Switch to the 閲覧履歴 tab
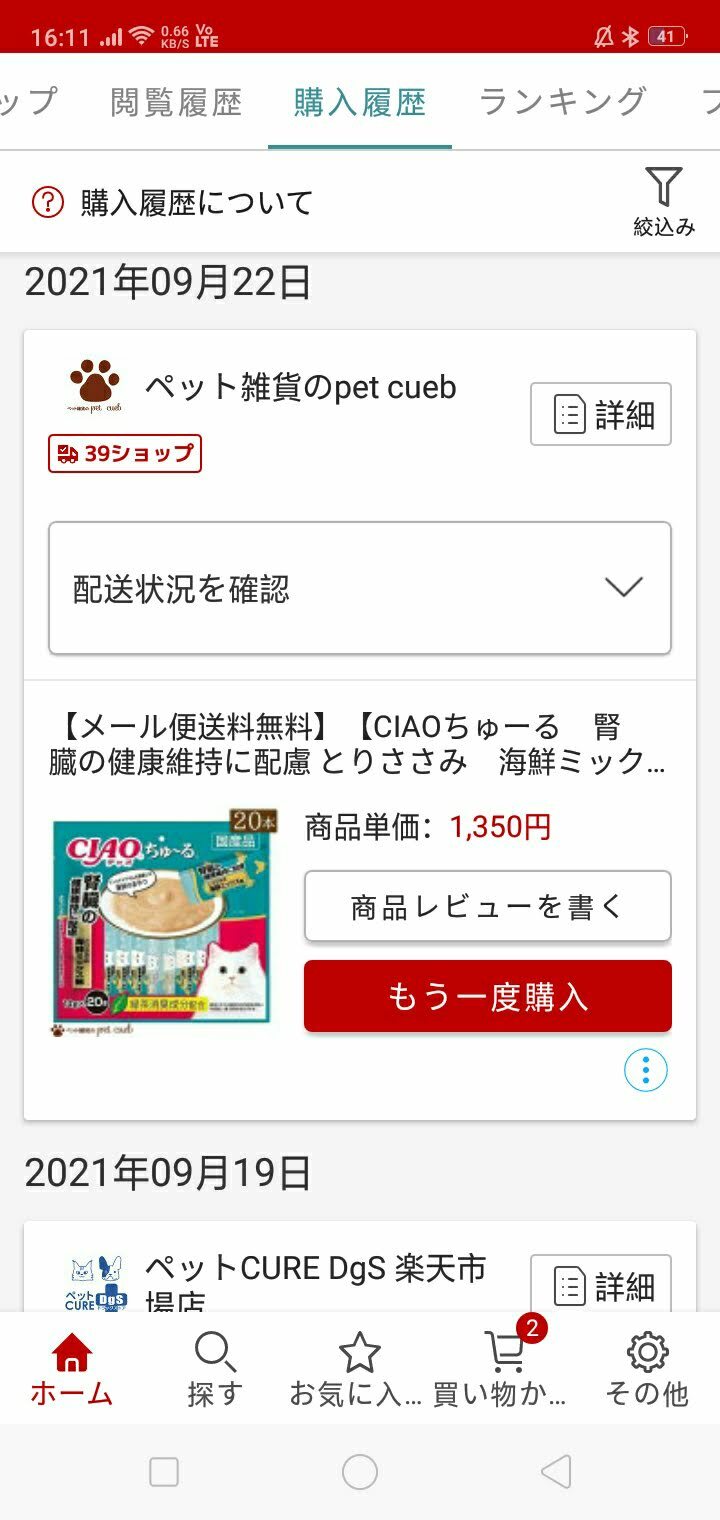This screenshot has height=1520, width=720. (x=176, y=102)
